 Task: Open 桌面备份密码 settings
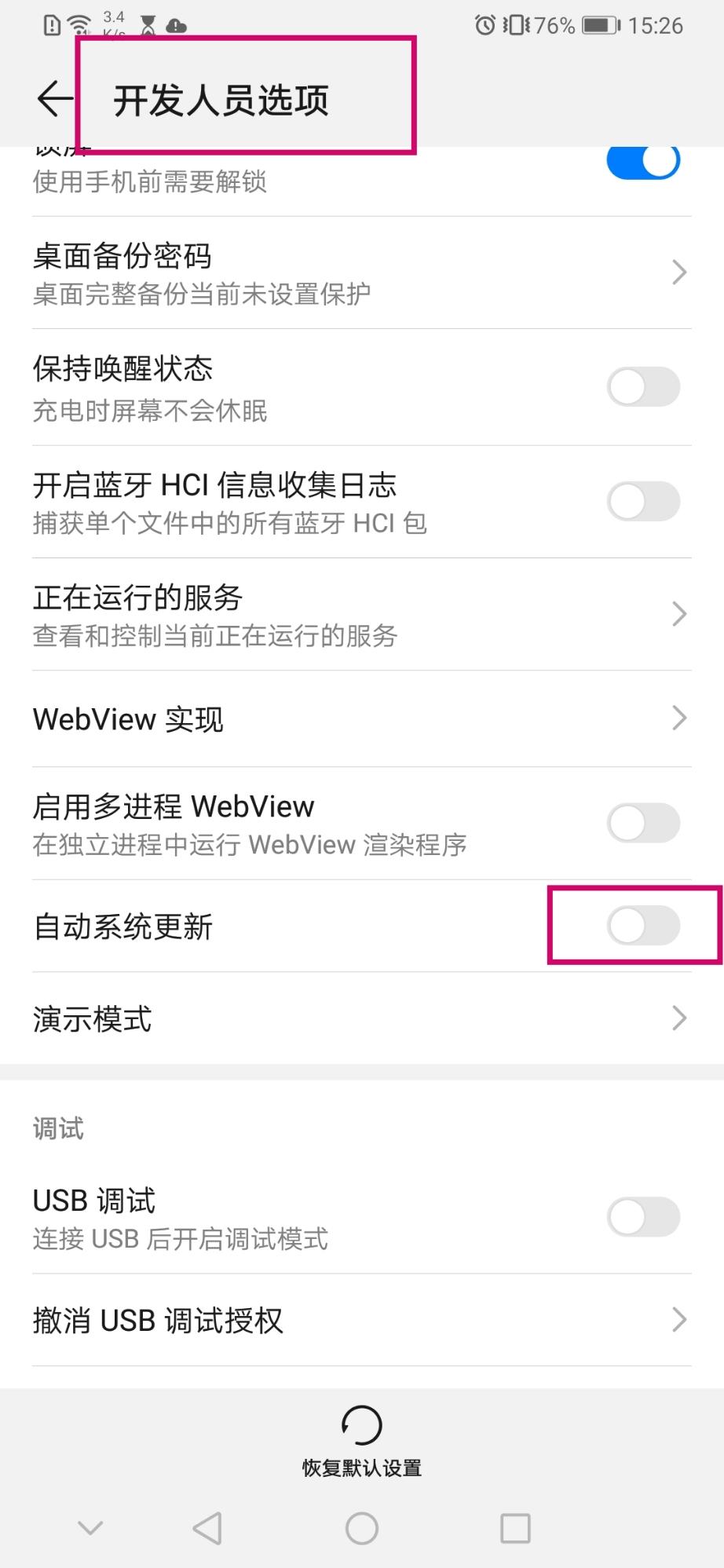click(x=361, y=272)
